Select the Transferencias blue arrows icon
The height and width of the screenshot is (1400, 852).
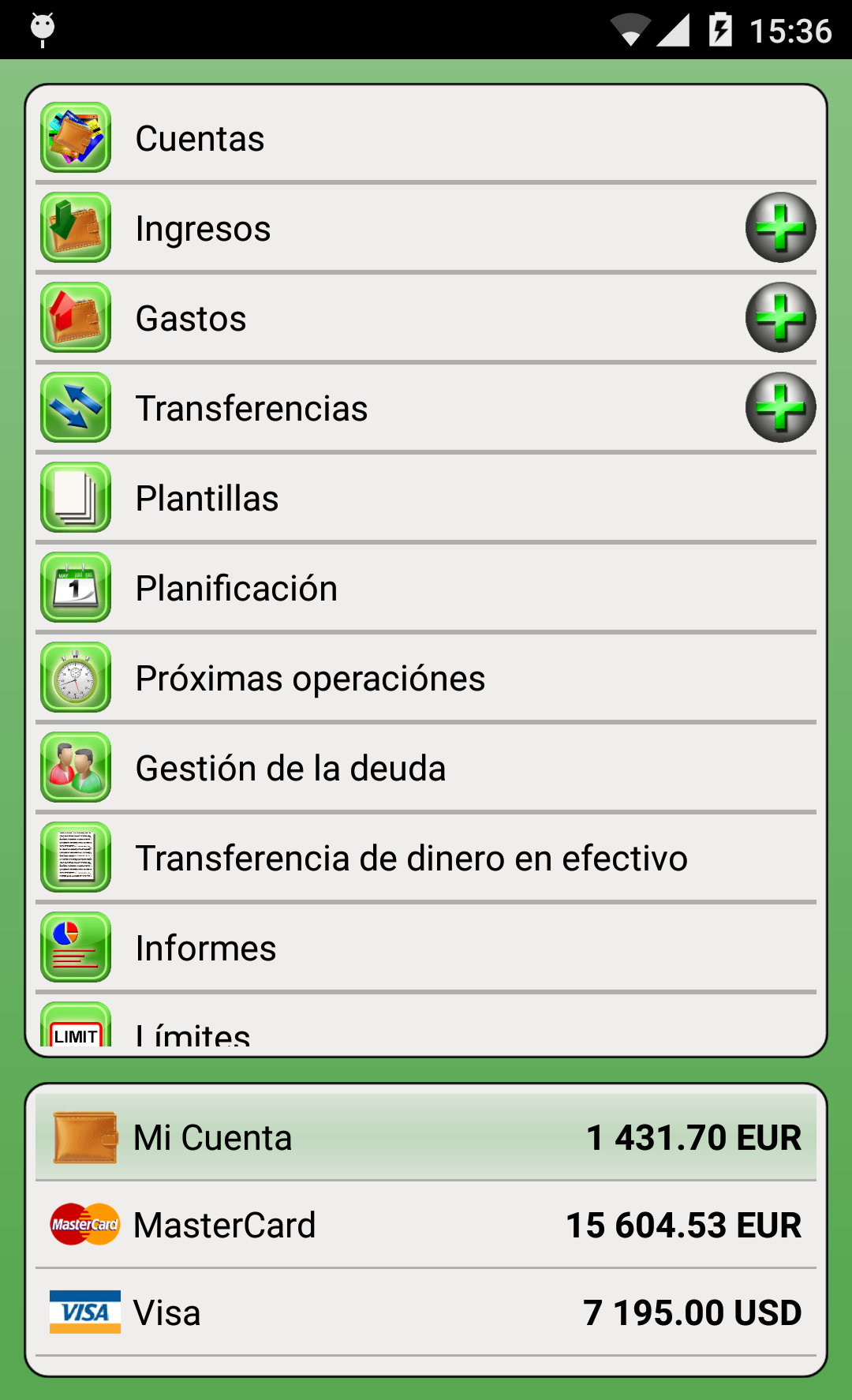[x=75, y=407]
